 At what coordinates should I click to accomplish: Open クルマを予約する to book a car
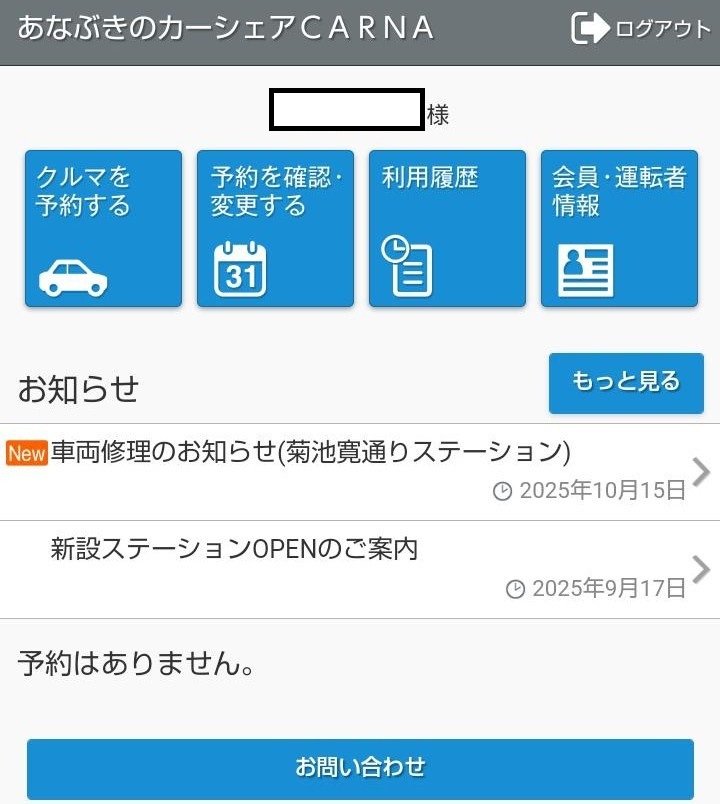click(x=103, y=229)
